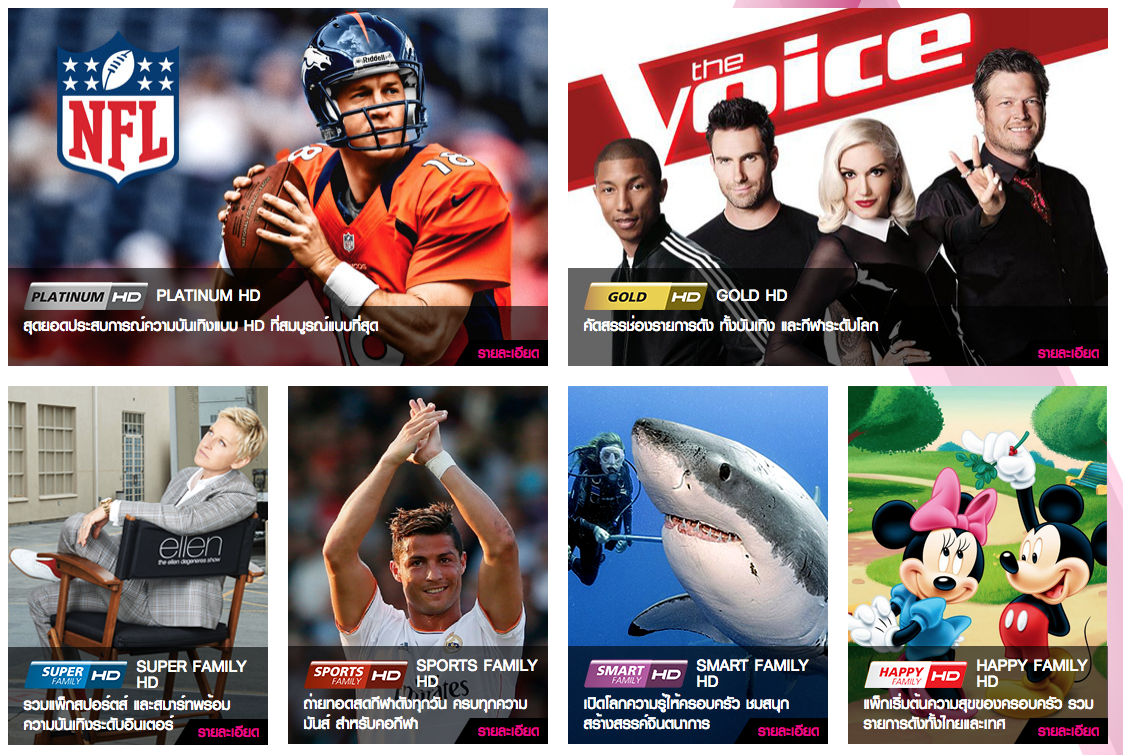View details link for GOLD HD
This screenshot has width=1123, height=755.
pyautogui.click(x=1068, y=353)
